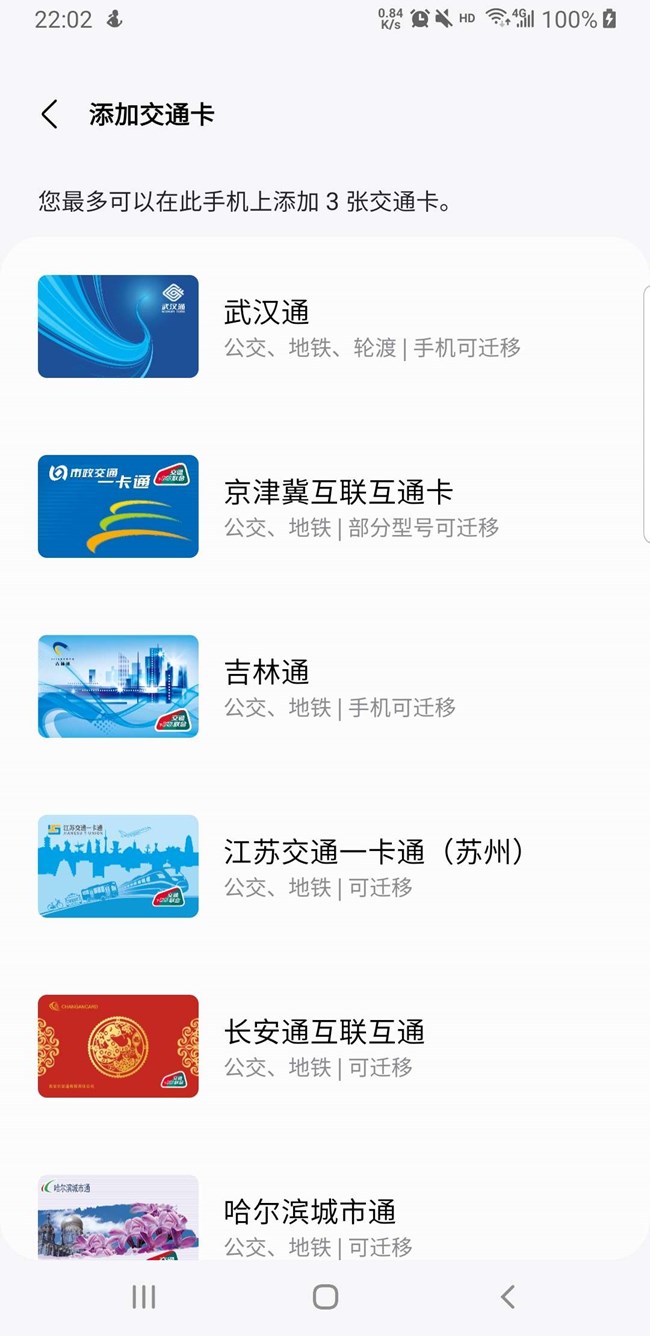Open the 吉林通 card option
This screenshot has width=650, height=1336.
coord(266,672)
